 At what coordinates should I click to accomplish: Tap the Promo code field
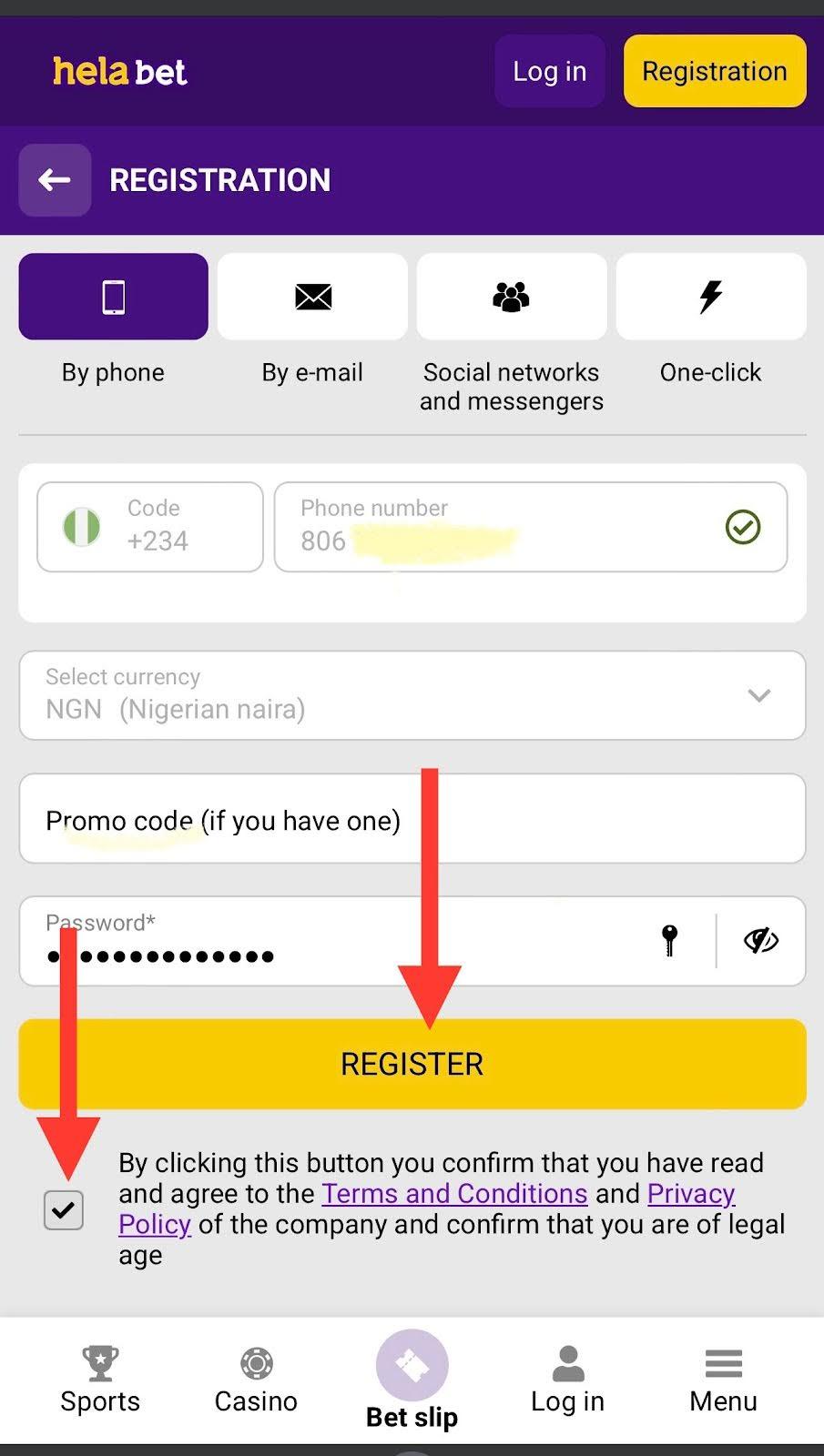(x=412, y=818)
